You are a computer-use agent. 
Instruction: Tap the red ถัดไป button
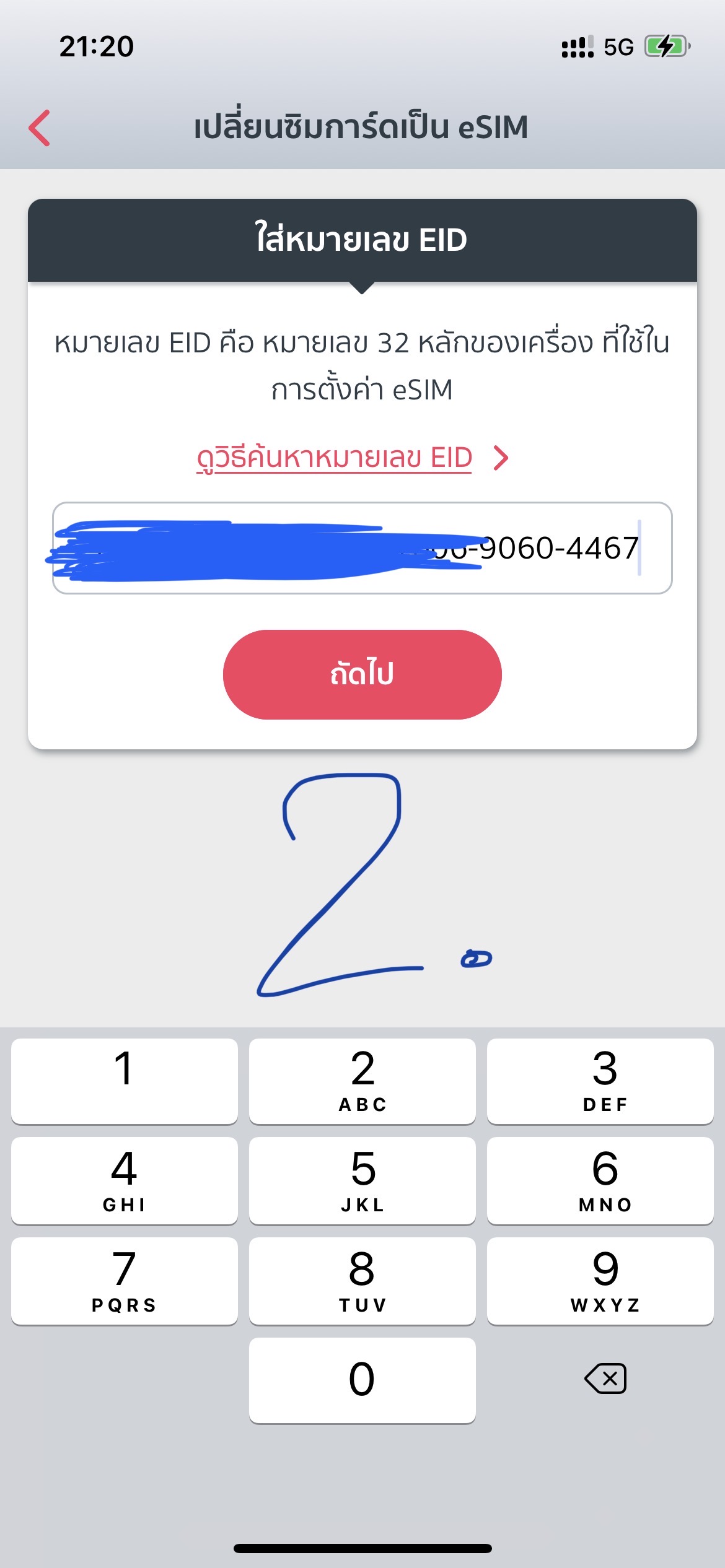pos(362,674)
